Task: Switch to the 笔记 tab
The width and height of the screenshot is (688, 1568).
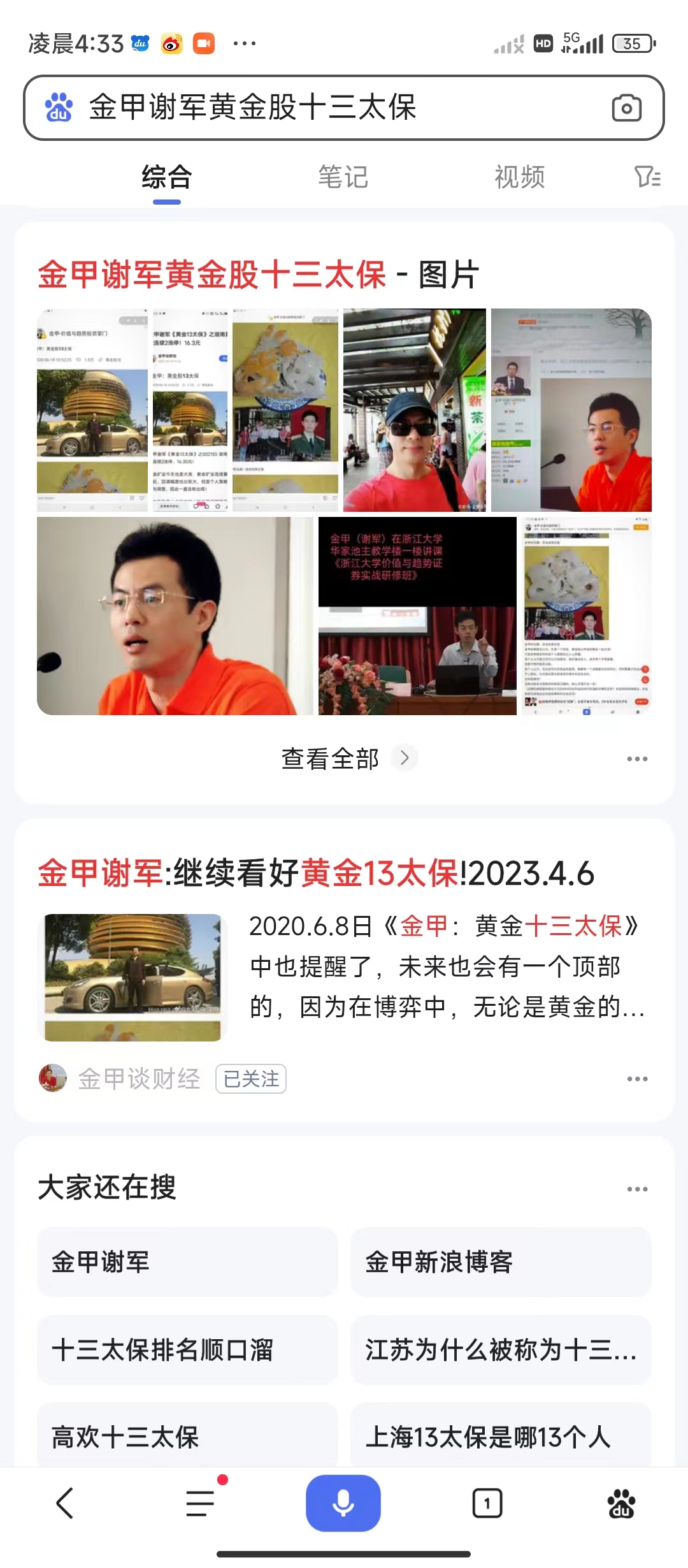Action: coord(343,177)
